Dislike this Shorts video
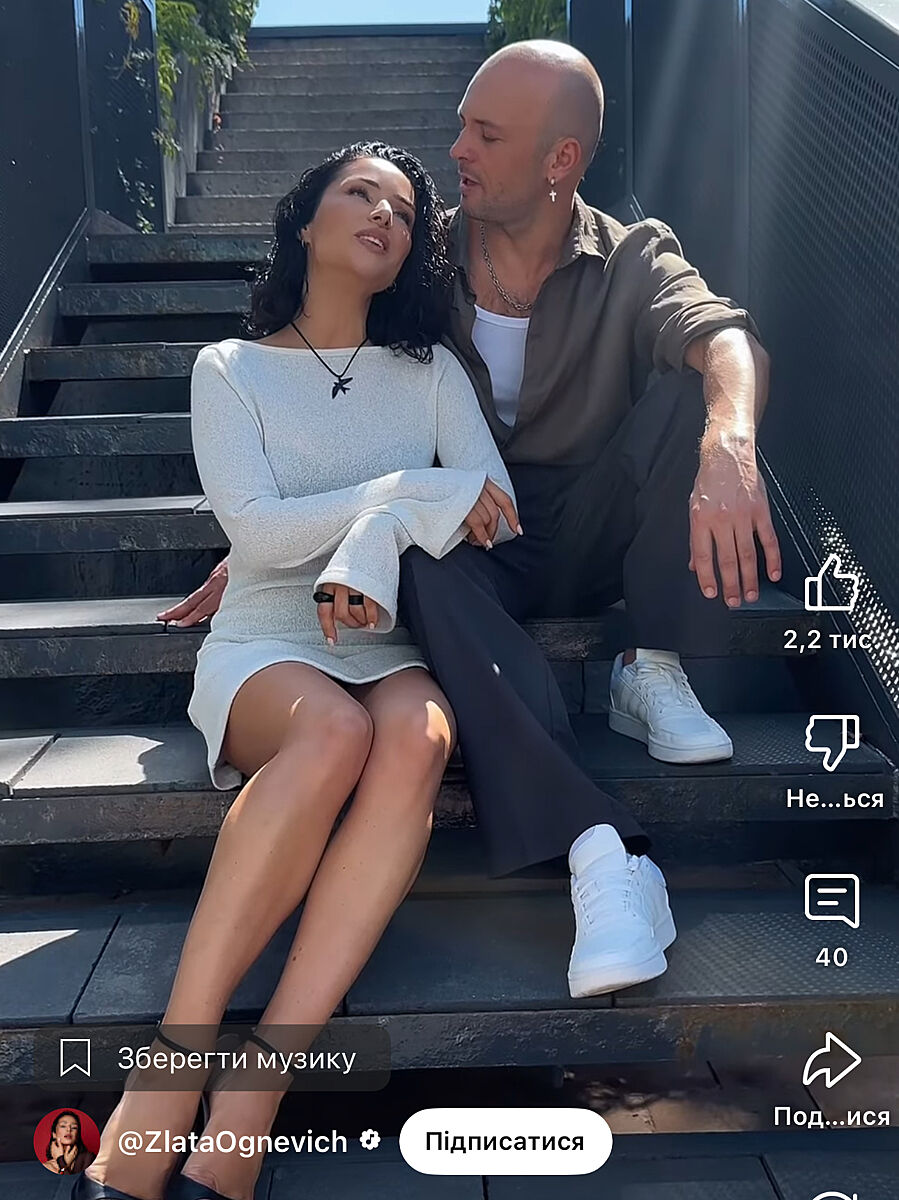This screenshot has width=899, height=1200. [x=832, y=743]
